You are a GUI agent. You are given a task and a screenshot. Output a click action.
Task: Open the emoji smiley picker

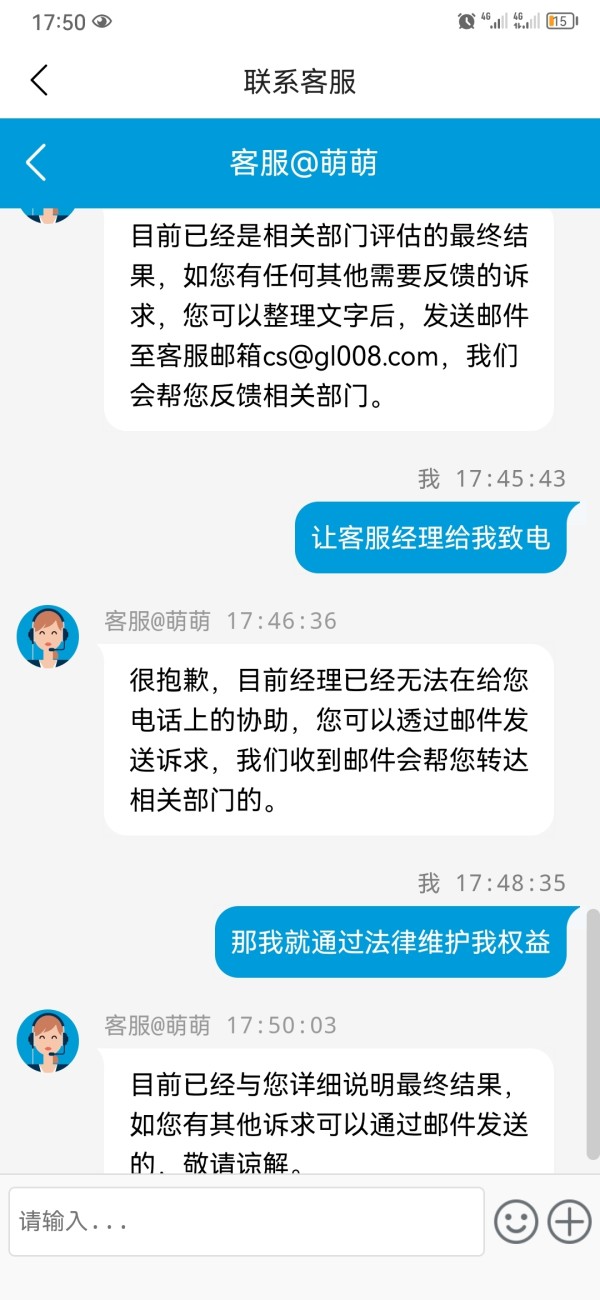point(516,1222)
